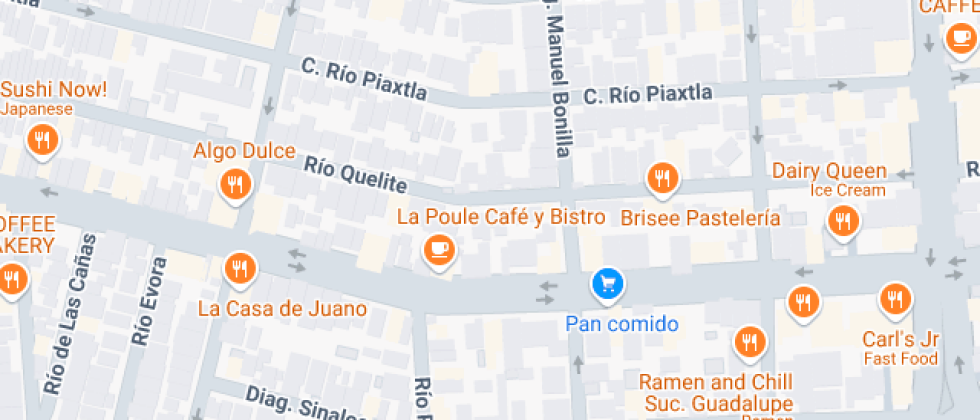This screenshot has width=980, height=420.
Task: Select the Dairy Queen ice cream pin
Action: pos(843,220)
